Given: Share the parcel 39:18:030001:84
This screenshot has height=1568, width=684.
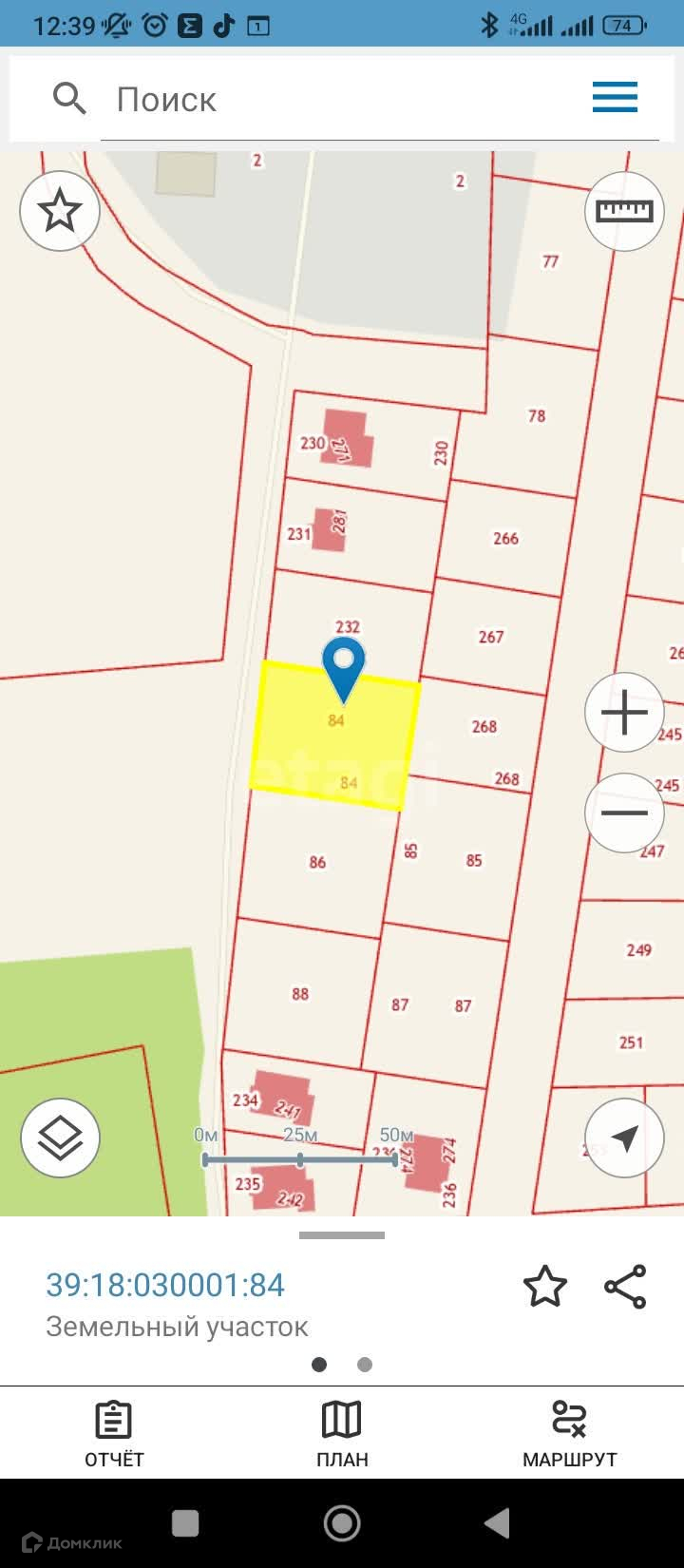Looking at the screenshot, I should click(625, 1287).
